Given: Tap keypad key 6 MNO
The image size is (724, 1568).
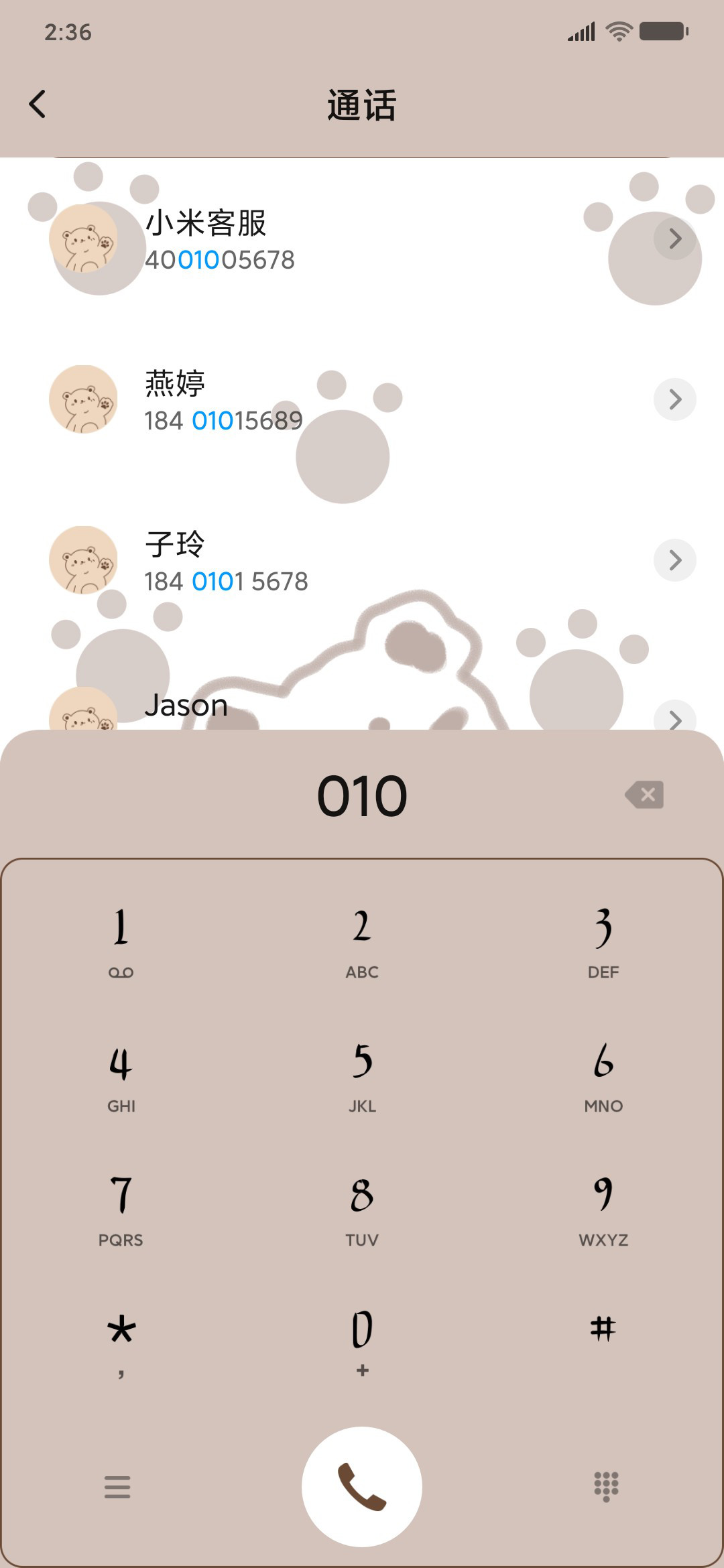Looking at the screenshot, I should [603, 1076].
